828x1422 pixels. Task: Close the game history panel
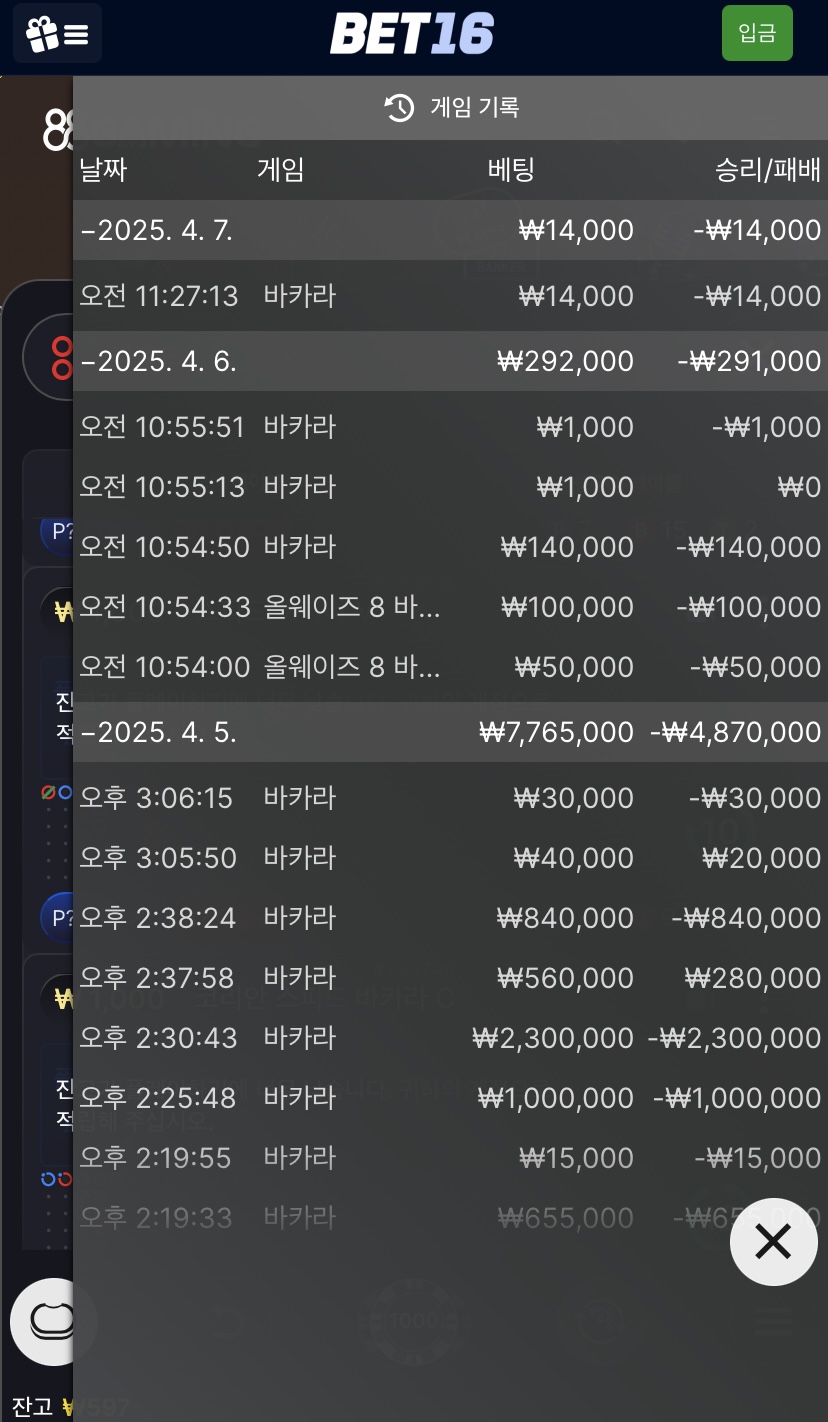(x=773, y=1242)
